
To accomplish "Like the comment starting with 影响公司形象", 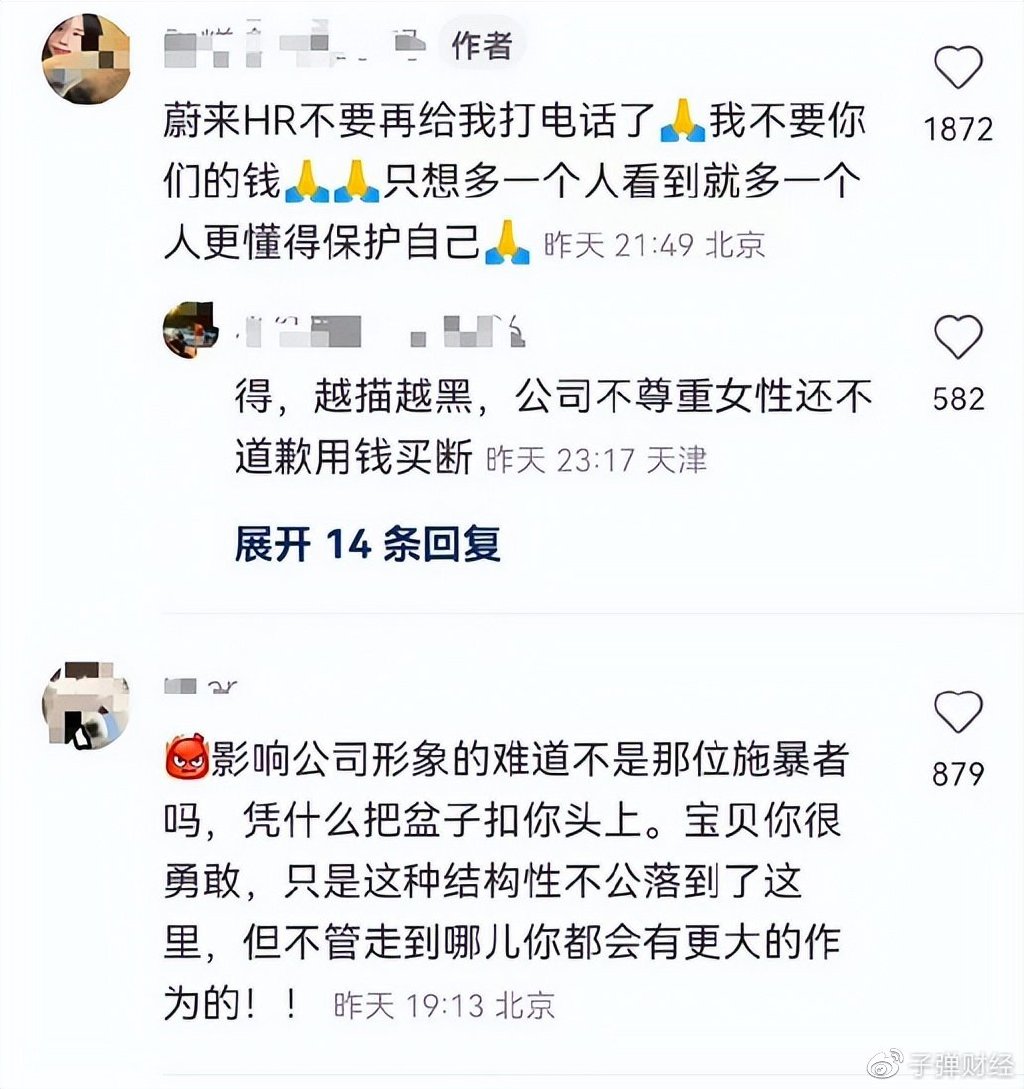I will point(957,713).
